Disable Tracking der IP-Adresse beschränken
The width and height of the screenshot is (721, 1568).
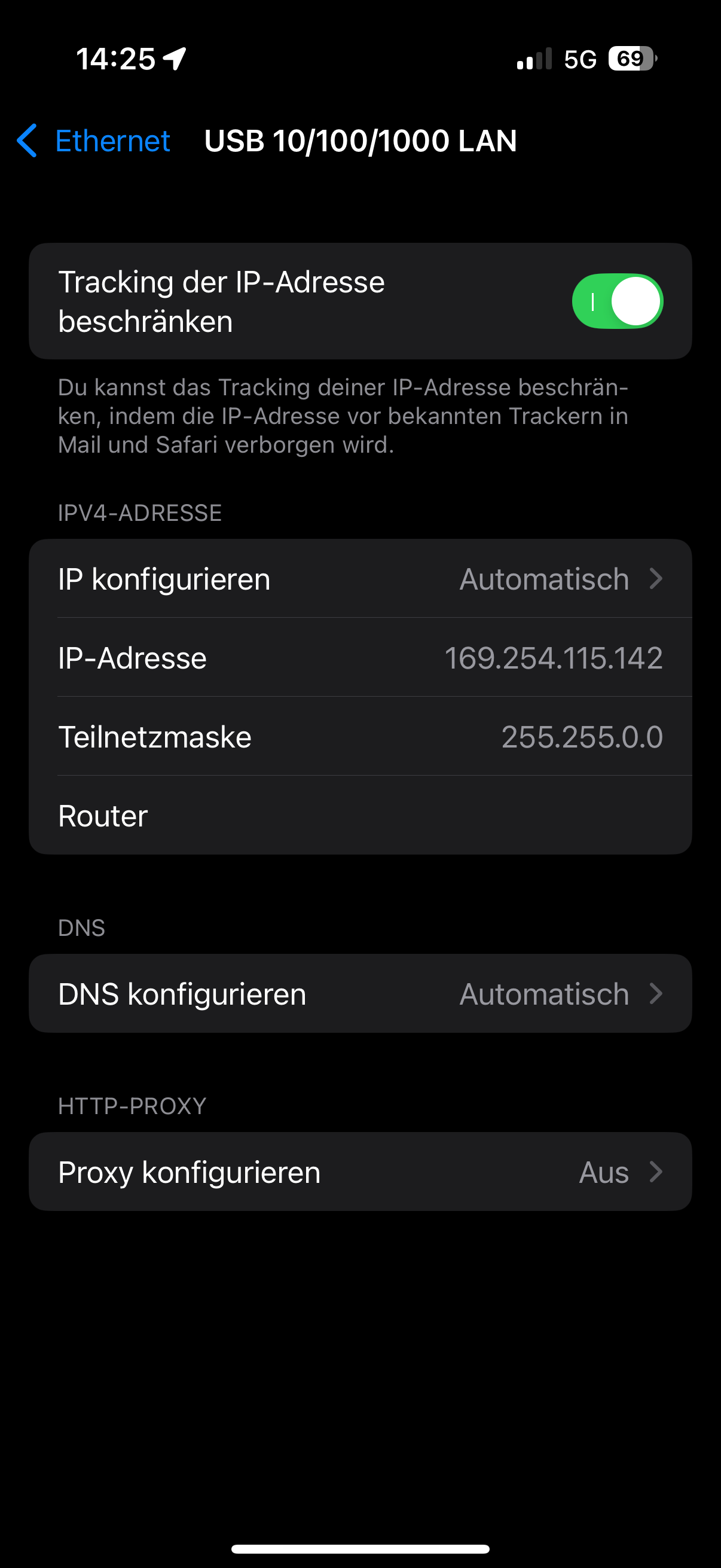pyautogui.click(x=616, y=301)
